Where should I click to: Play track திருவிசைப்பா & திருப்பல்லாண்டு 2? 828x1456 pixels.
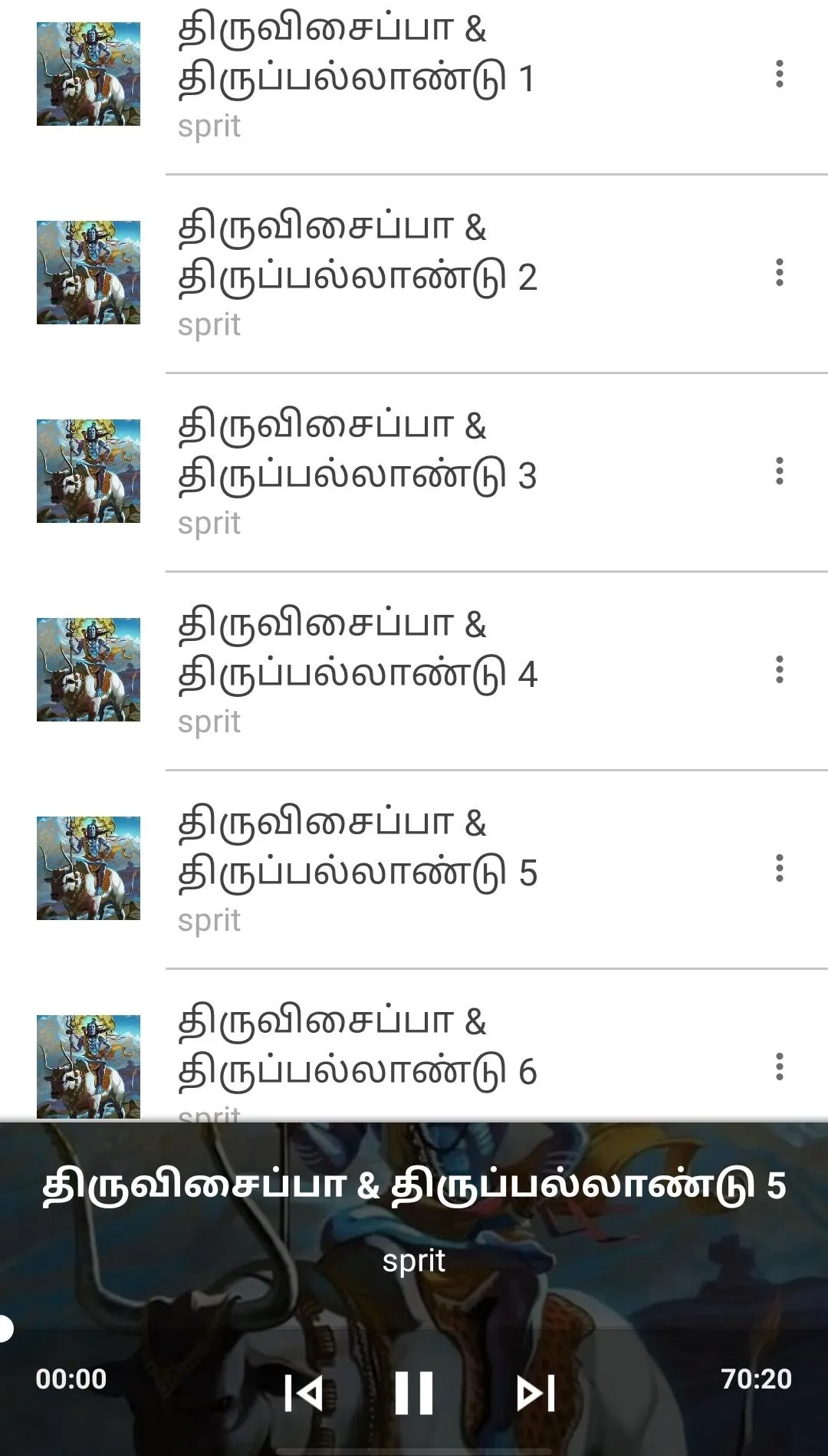(414, 273)
